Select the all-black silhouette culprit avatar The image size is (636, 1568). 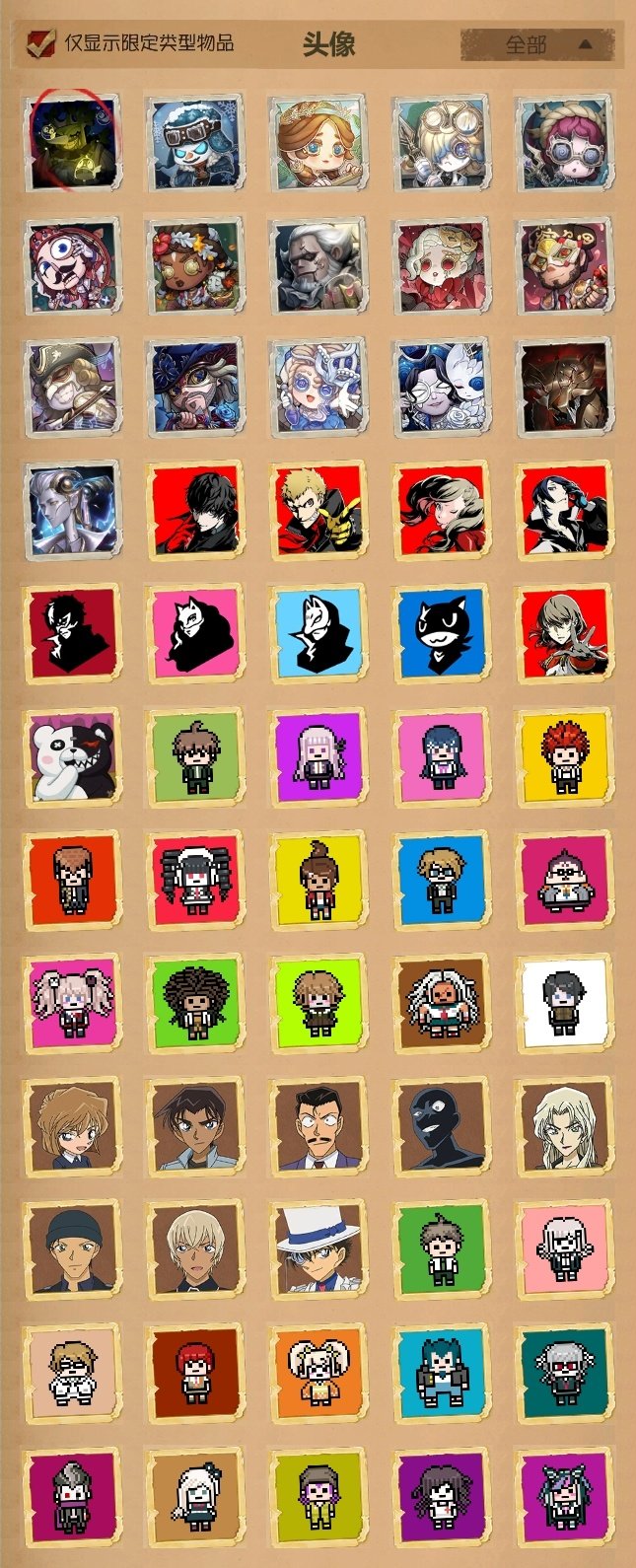441,1126
